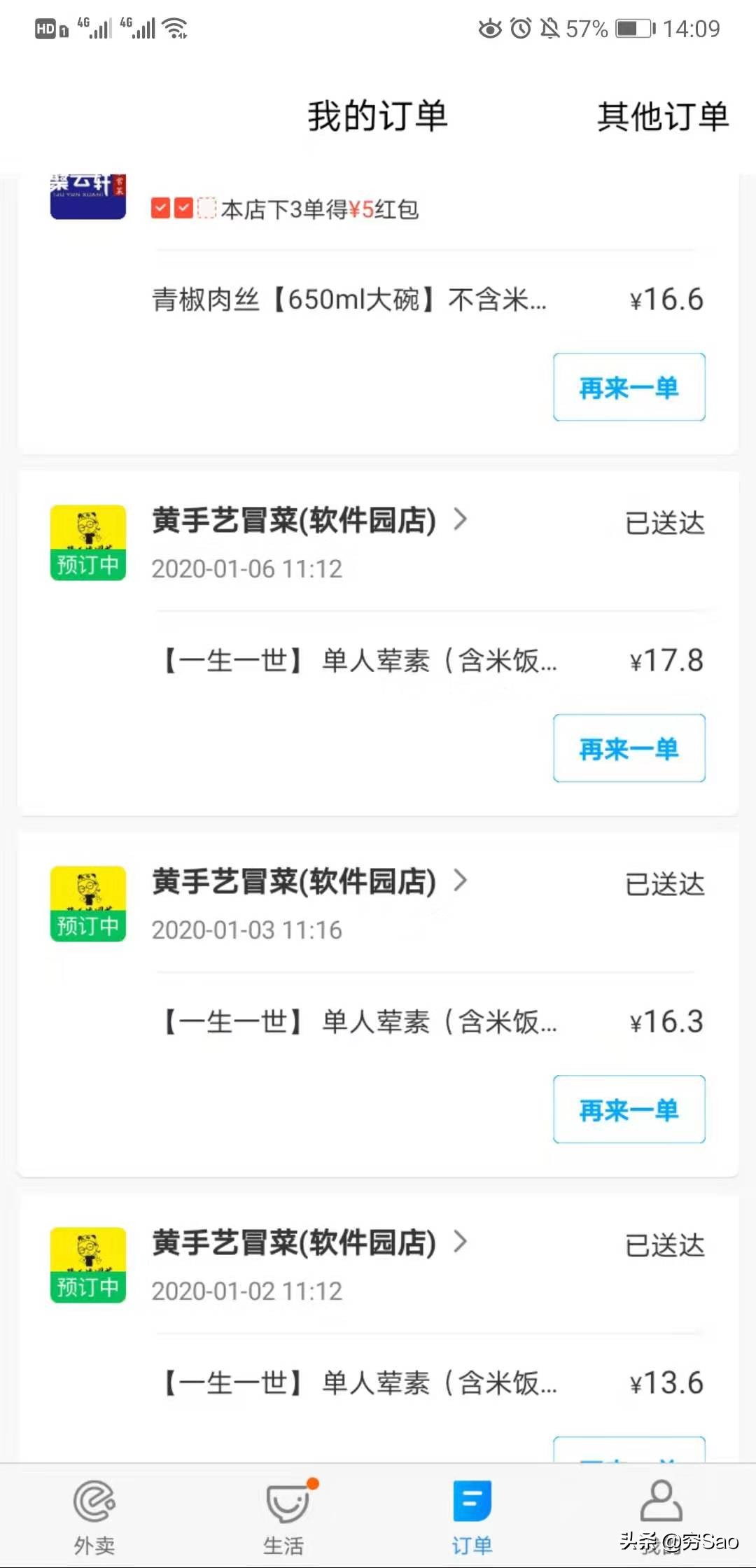This screenshot has width=756, height=1568.
Task: Select the 订单 bottom tab
Action: coord(472,1515)
